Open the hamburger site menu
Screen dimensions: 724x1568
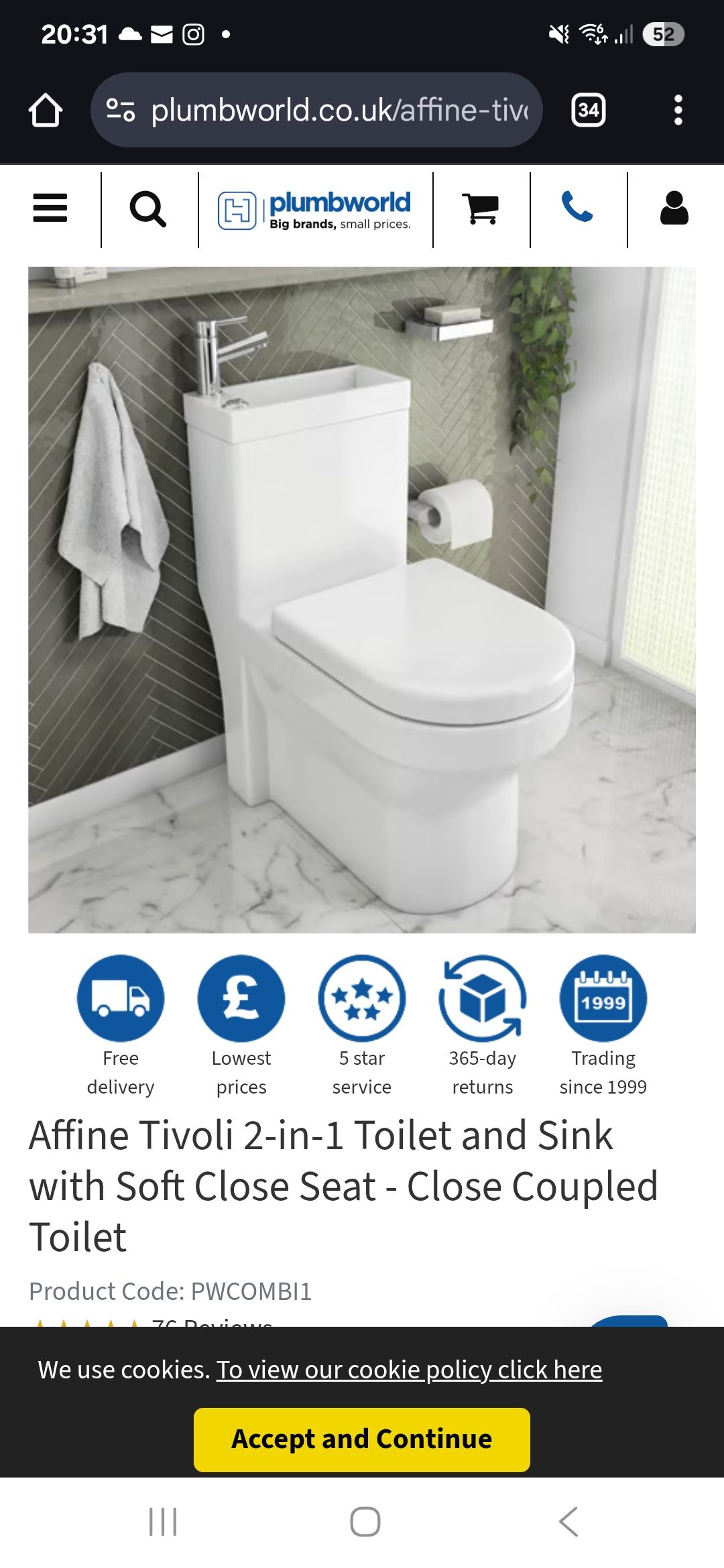point(50,208)
